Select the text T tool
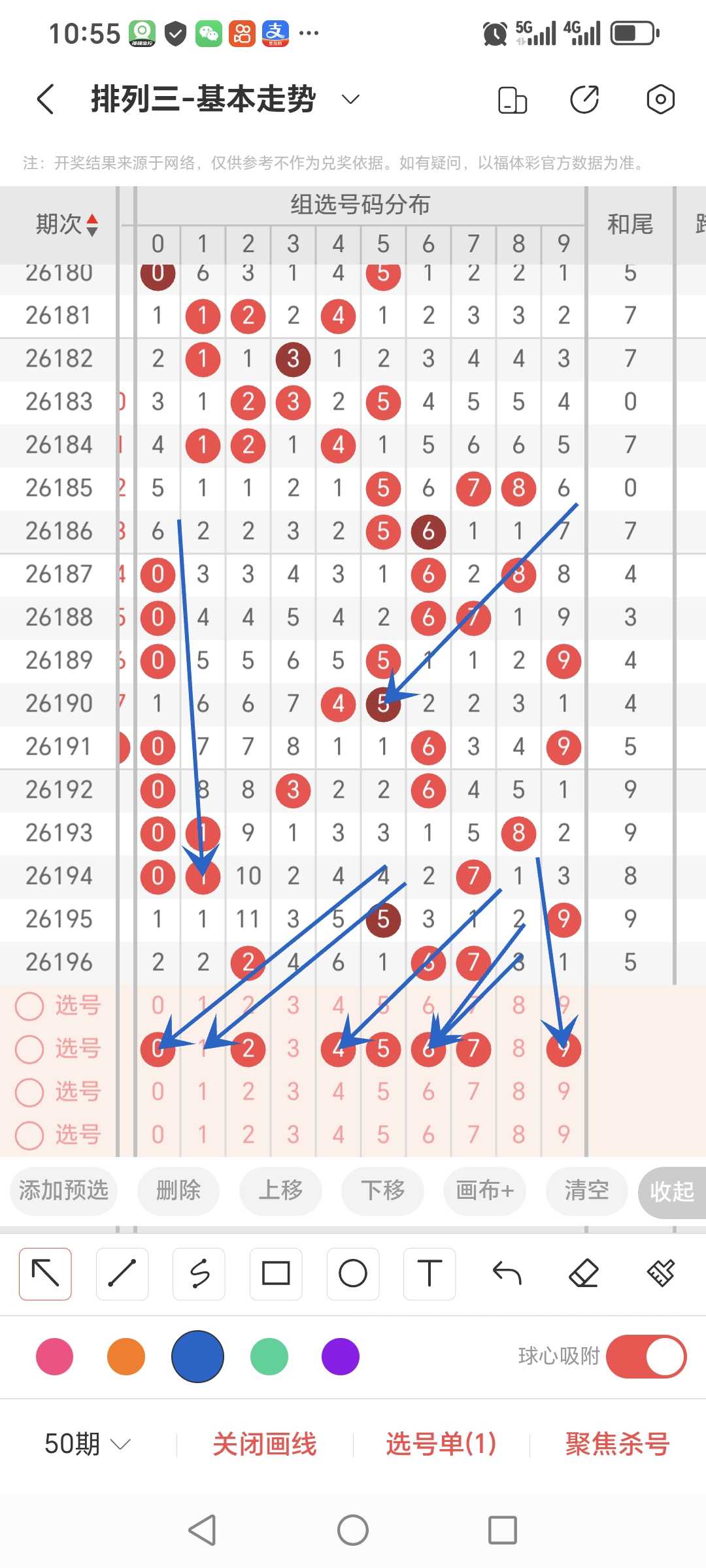 429,1273
